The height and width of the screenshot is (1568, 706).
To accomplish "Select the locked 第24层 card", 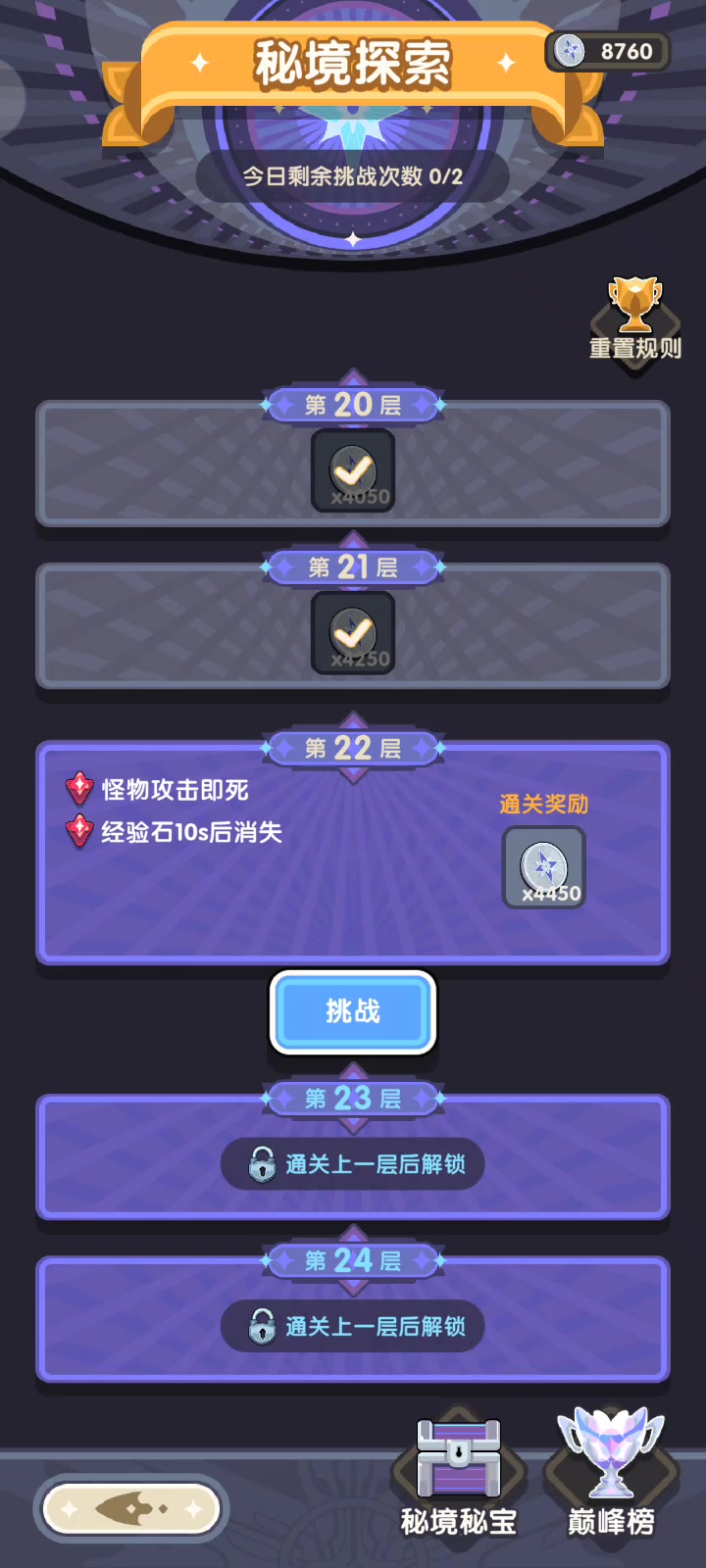I will coord(353,1319).
